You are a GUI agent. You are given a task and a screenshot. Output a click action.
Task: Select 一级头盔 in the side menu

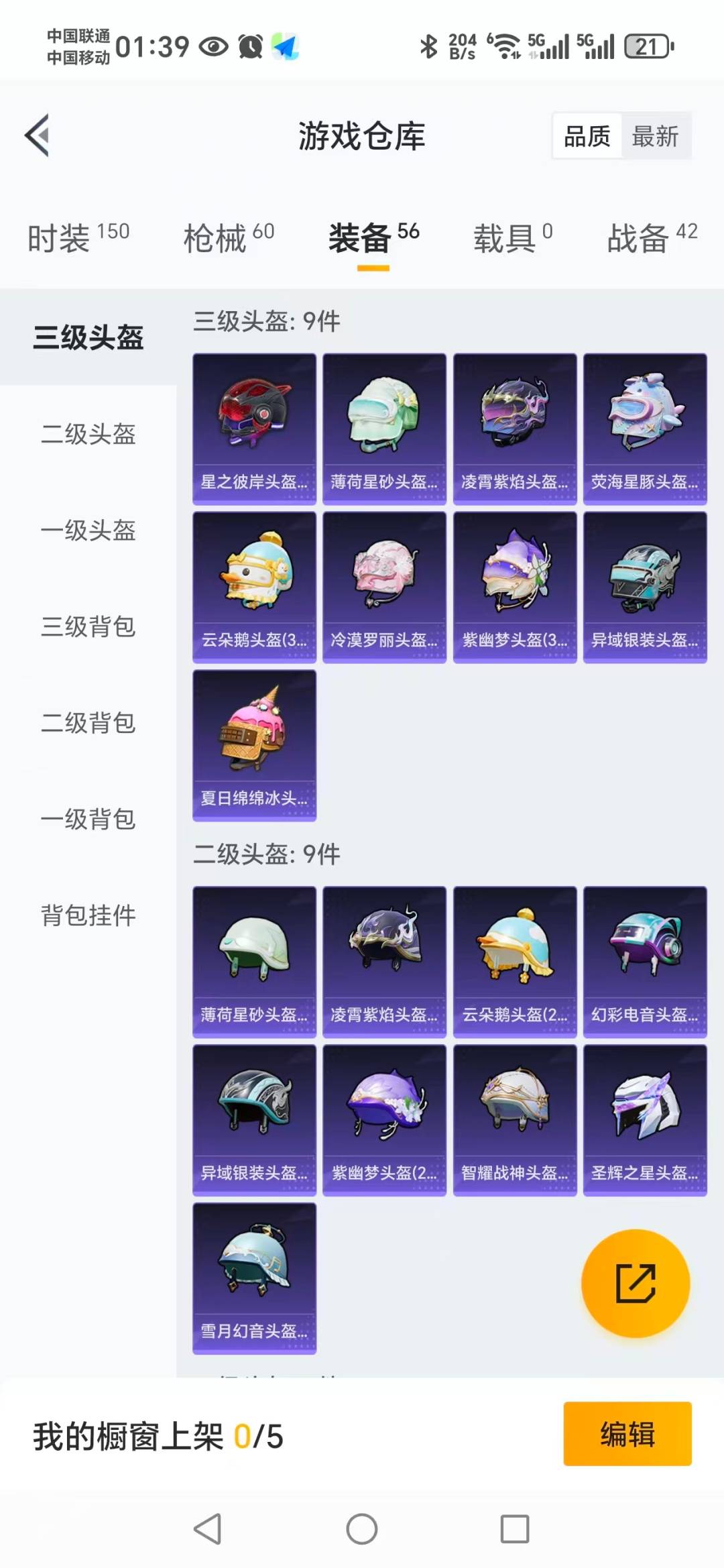(88, 530)
